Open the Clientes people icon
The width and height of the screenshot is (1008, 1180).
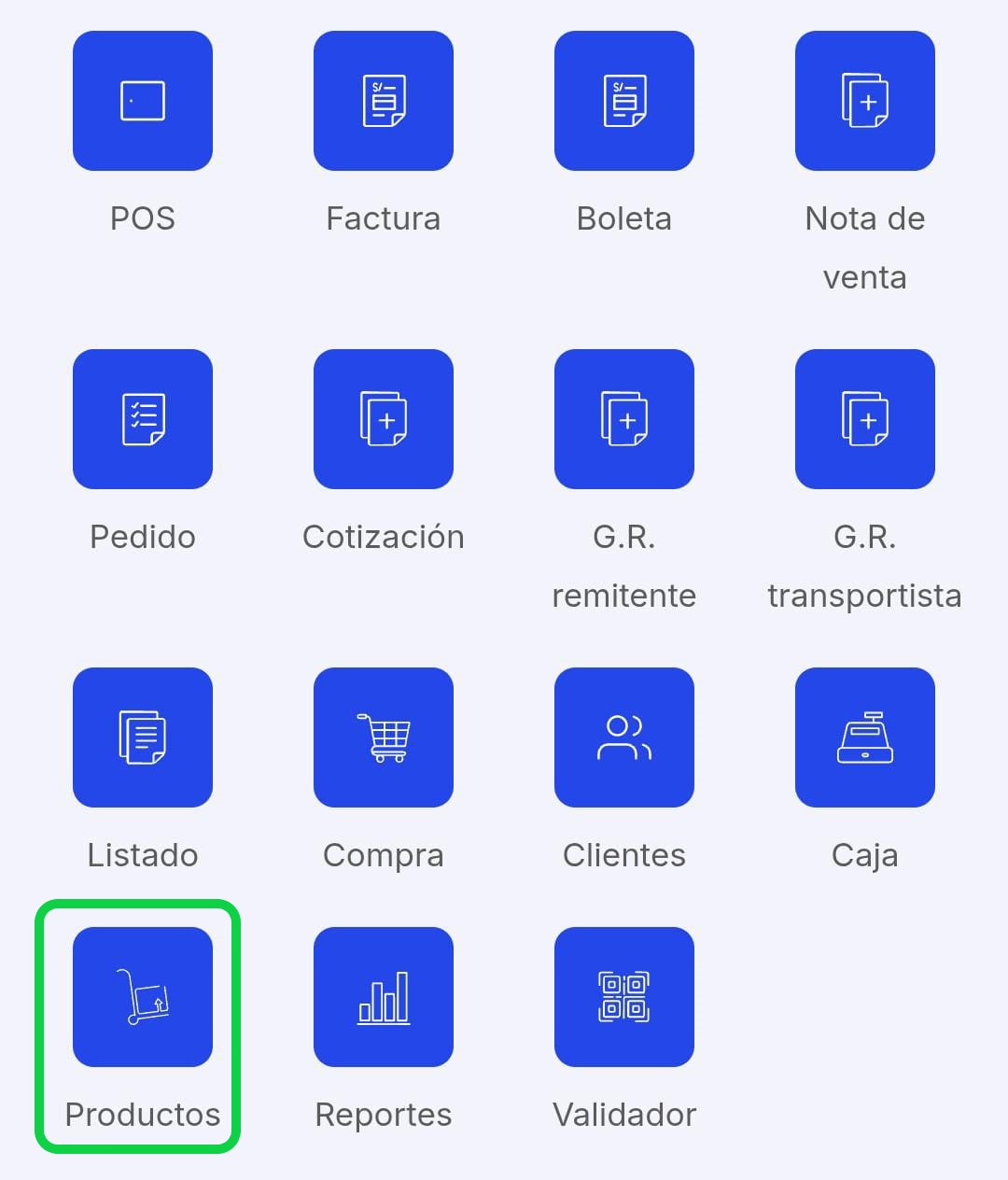pyautogui.click(x=623, y=737)
